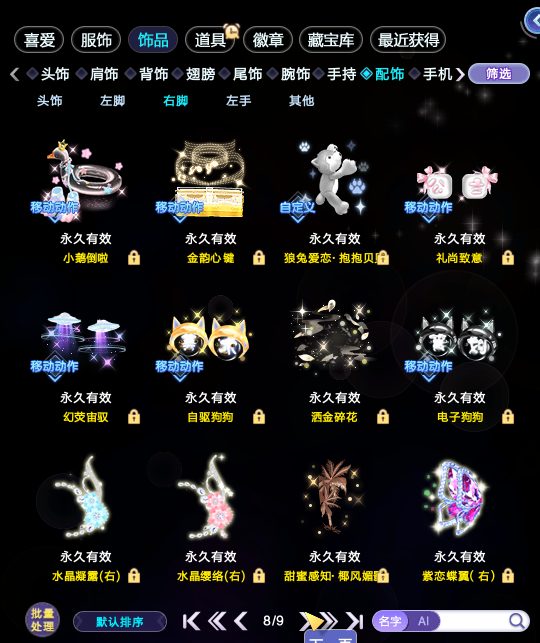The width and height of the screenshot is (540, 643).
Task: Open the 藏宝库 tab
Action: point(331,40)
